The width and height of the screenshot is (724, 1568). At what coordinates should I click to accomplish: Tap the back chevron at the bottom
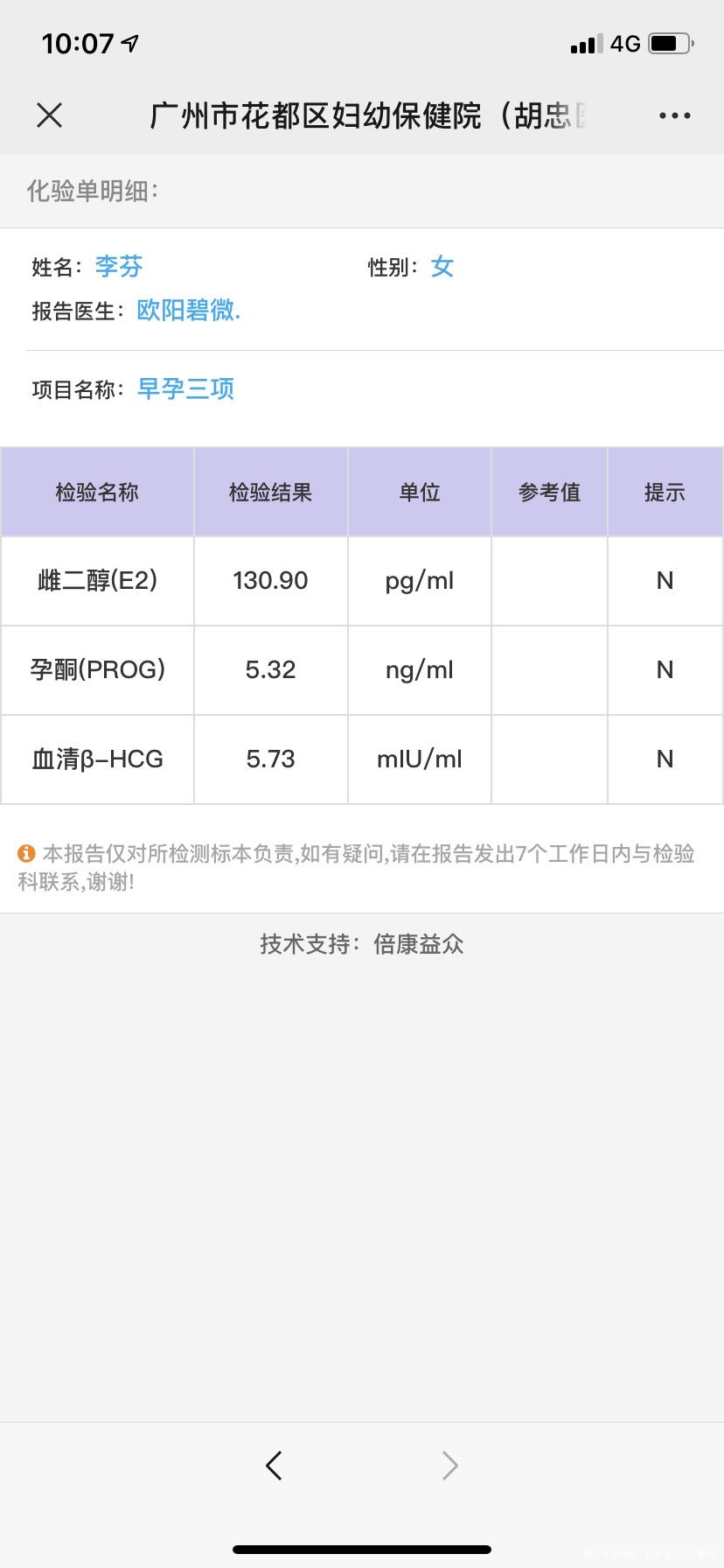pyautogui.click(x=274, y=1465)
